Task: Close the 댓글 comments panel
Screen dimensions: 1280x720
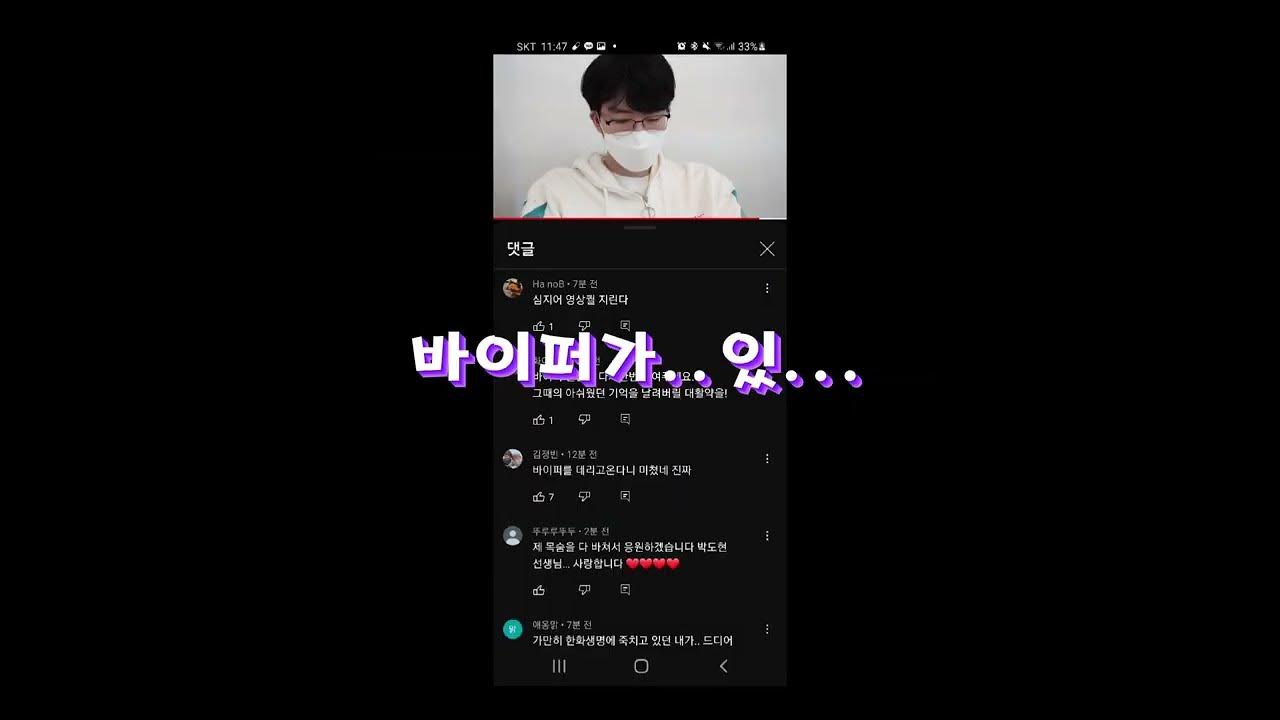Action: click(x=767, y=249)
